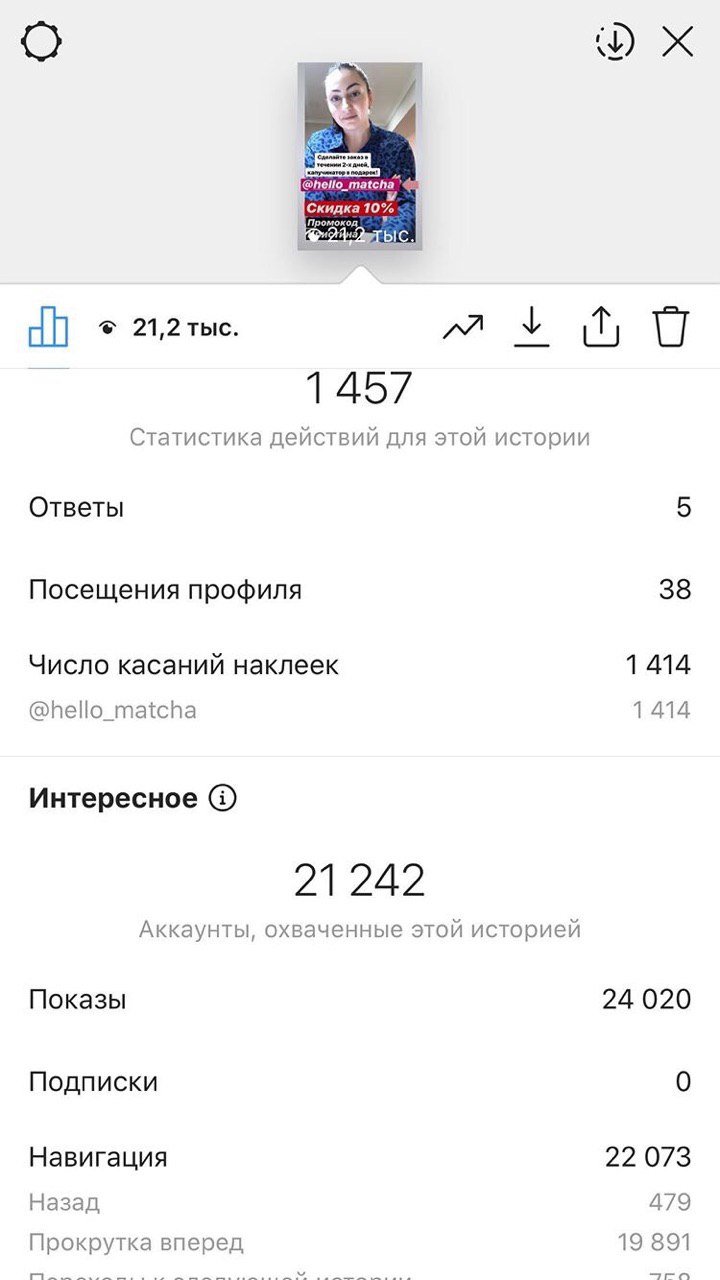Image resolution: width=720 pixels, height=1280 pixels.
Task: Promote story via the trending arrow icon
Action: pos(463,327)
